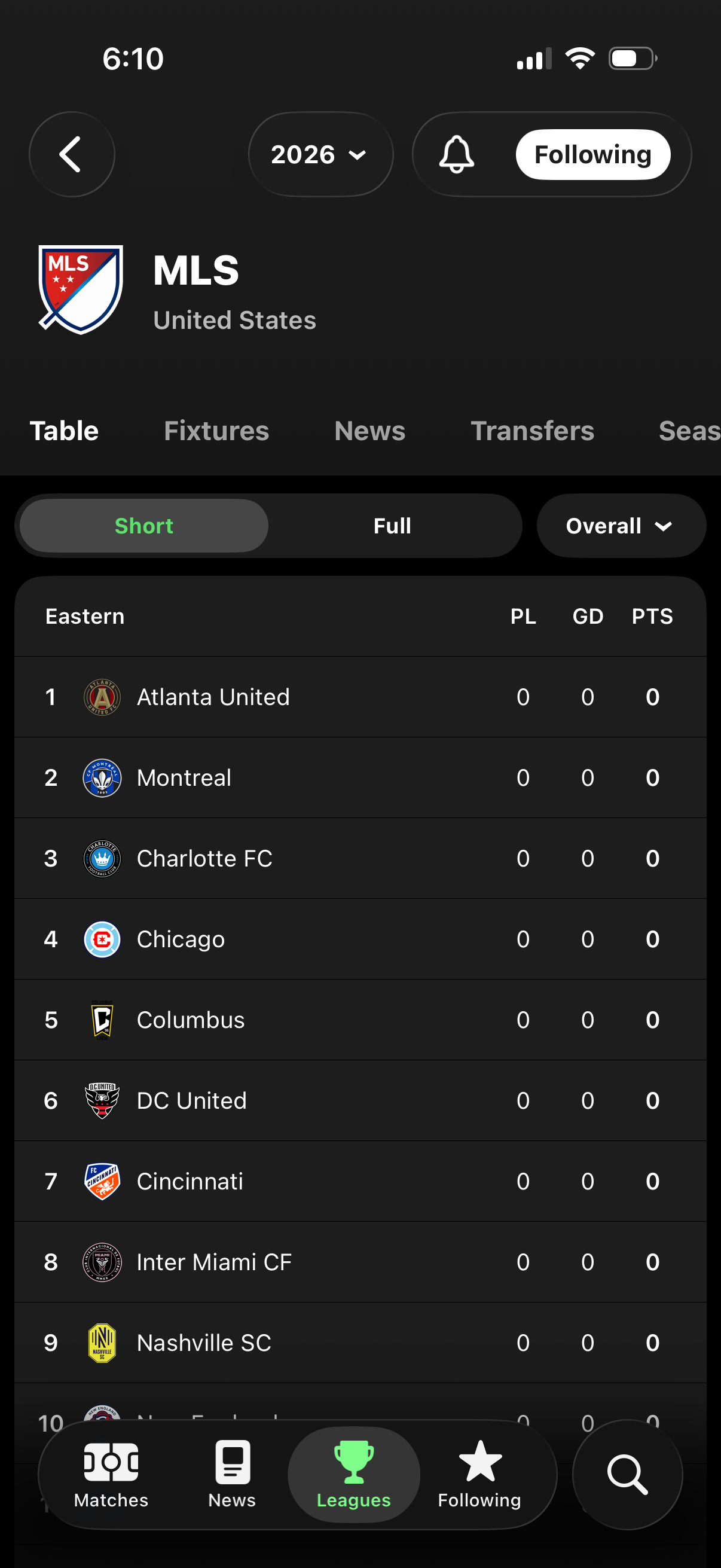Open Inter Miami CF from the standings
Screen dimensions: 721x1568
click(x=213, y=1262)
